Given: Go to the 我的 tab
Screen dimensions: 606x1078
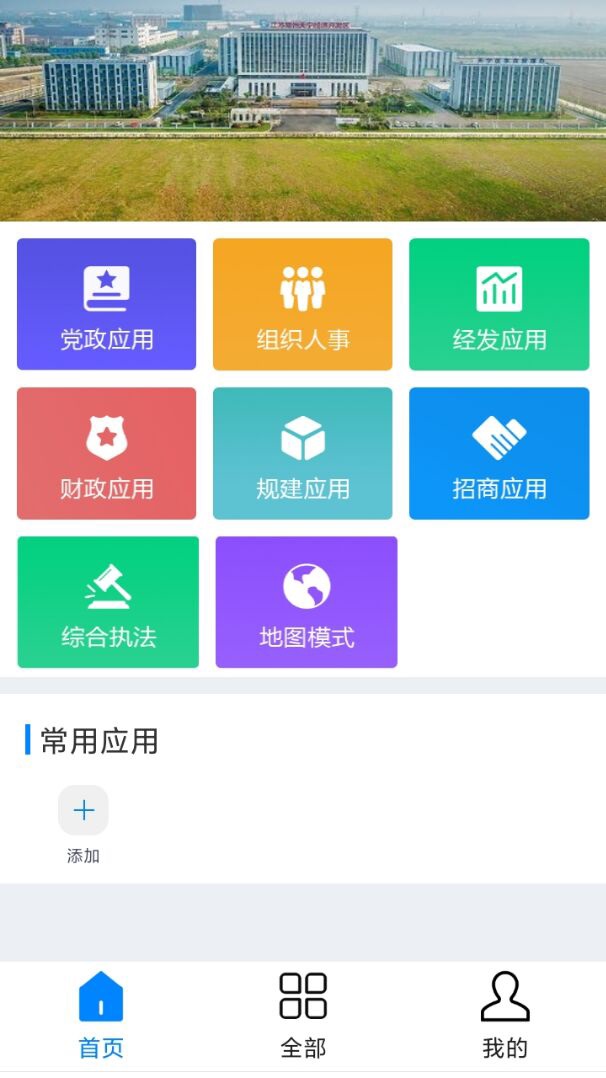Looking at the screenshot, I should [505, 1015].
